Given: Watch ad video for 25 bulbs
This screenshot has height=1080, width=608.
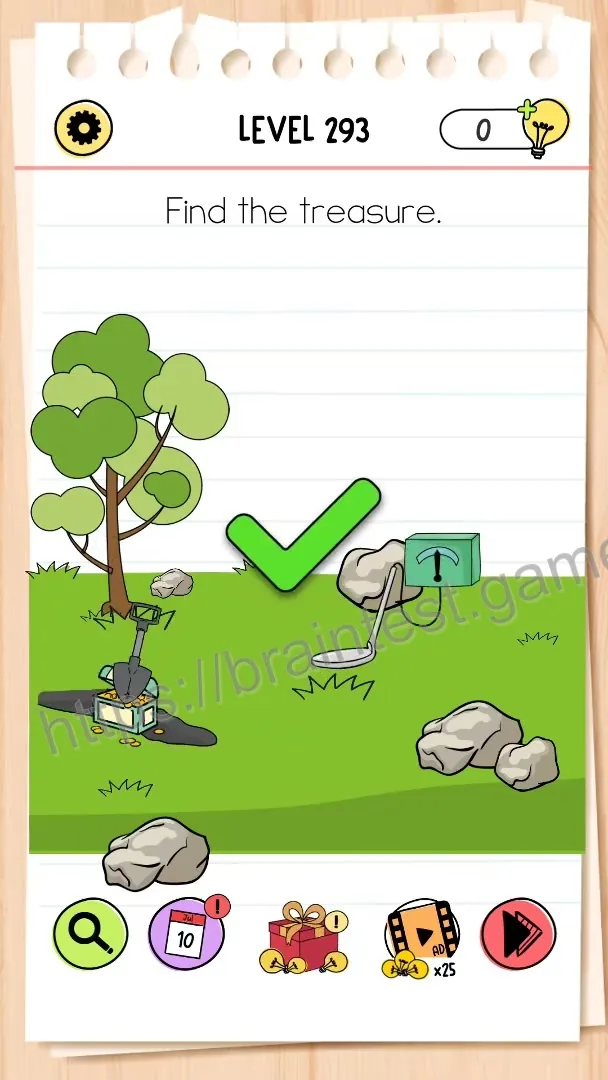Looking at the screenshot, I should (x=421, y=938).
